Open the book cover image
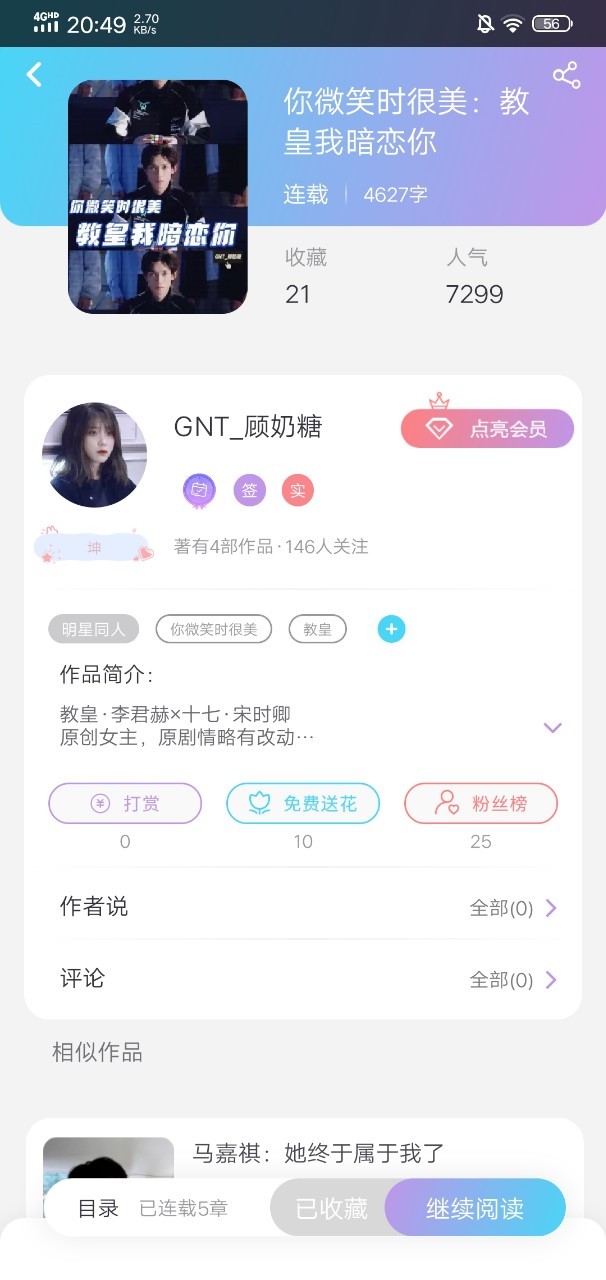 click(158, 197)
